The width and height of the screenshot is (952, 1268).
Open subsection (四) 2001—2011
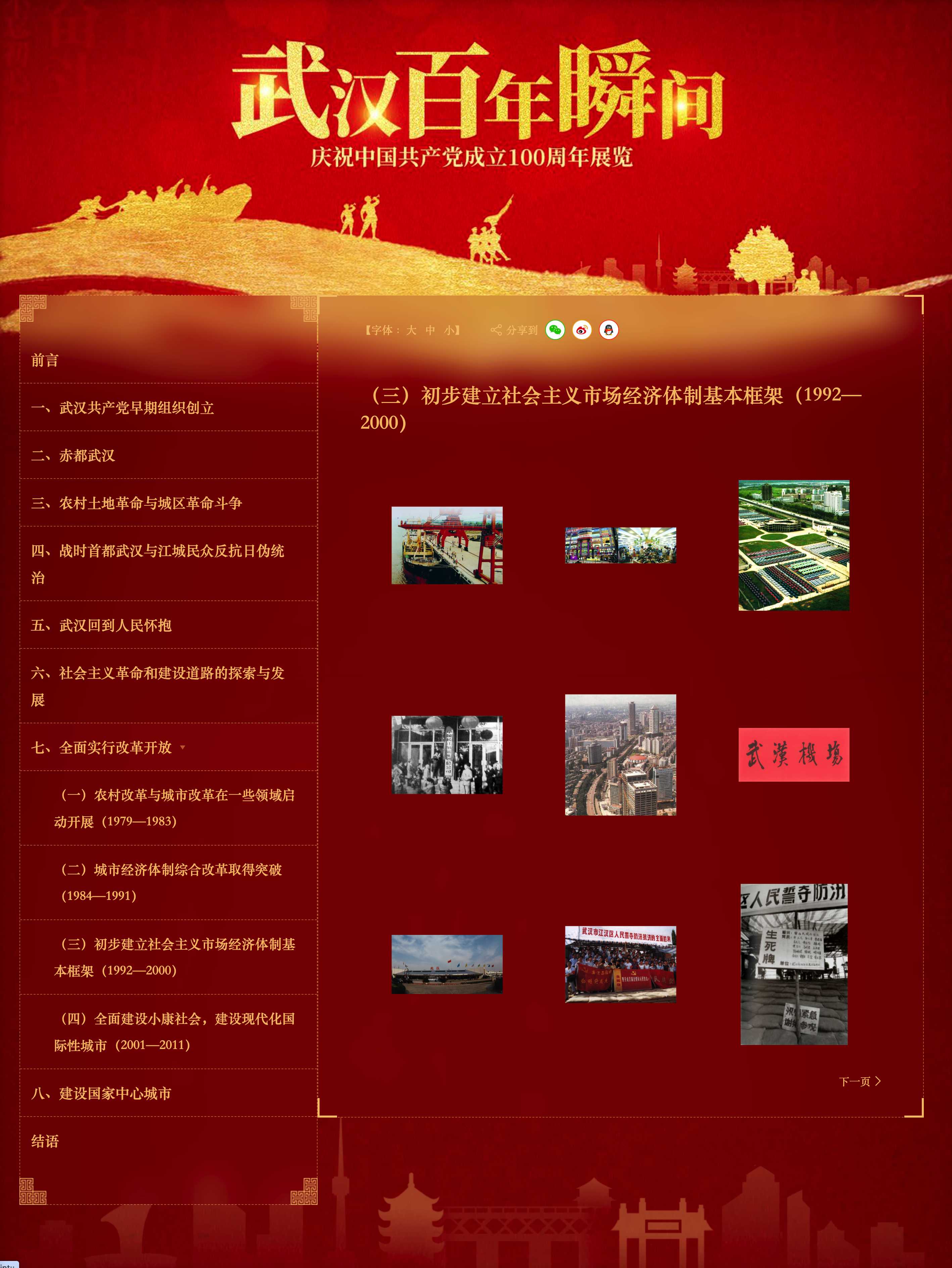[x=174, y=1031]
